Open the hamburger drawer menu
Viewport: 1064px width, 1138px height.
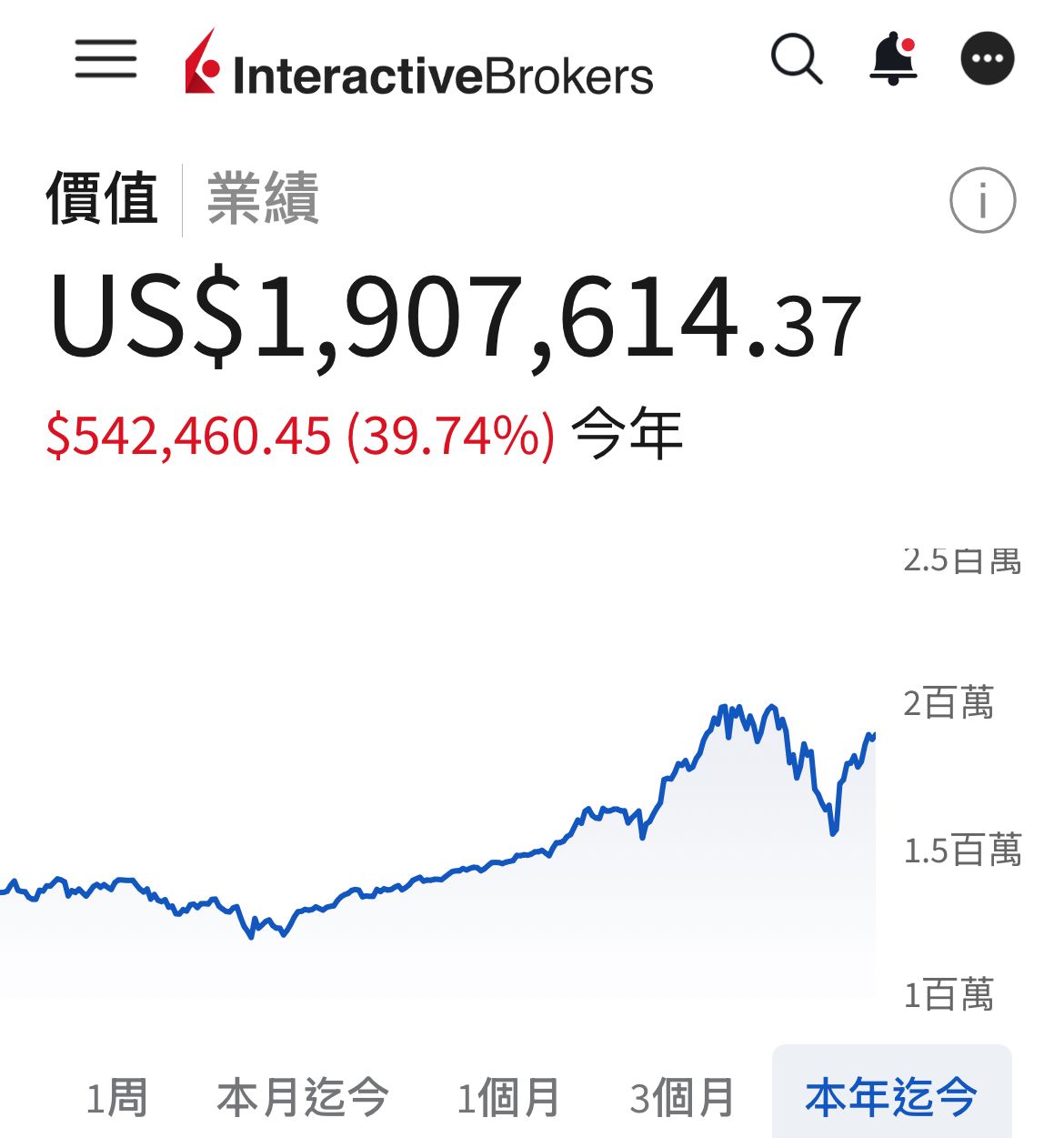tap(105, 59)
